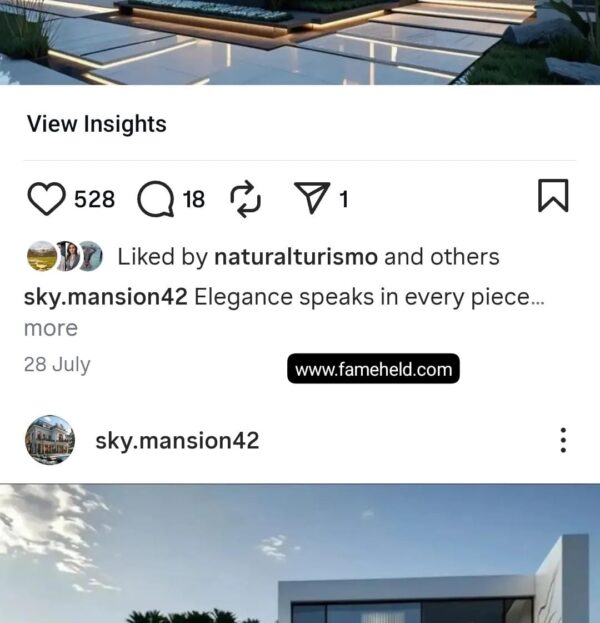Tap sky.mansion42's round profile picture
This screenshot has height=623, width=600.
coord(49,440)
